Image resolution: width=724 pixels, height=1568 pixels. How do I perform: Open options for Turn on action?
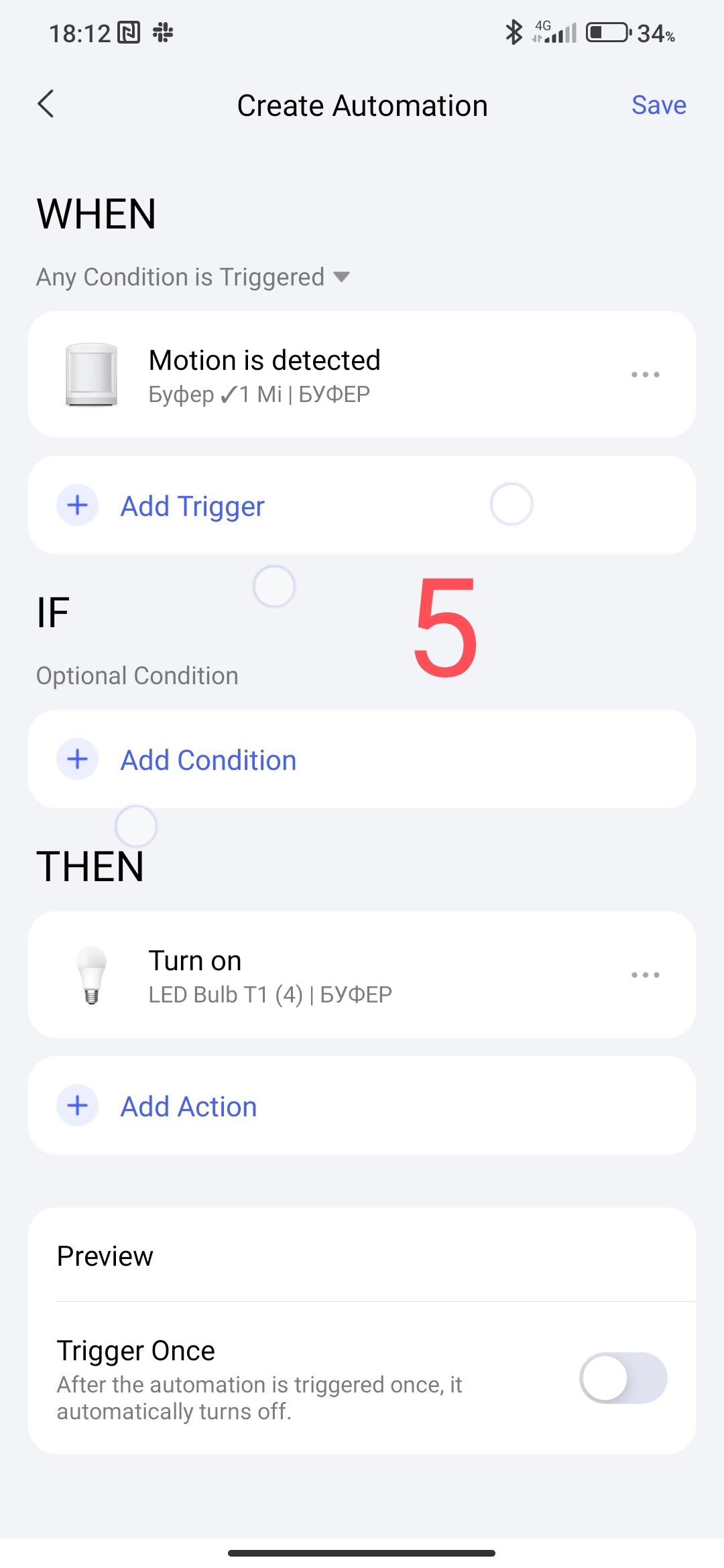[x=645, y=975]
